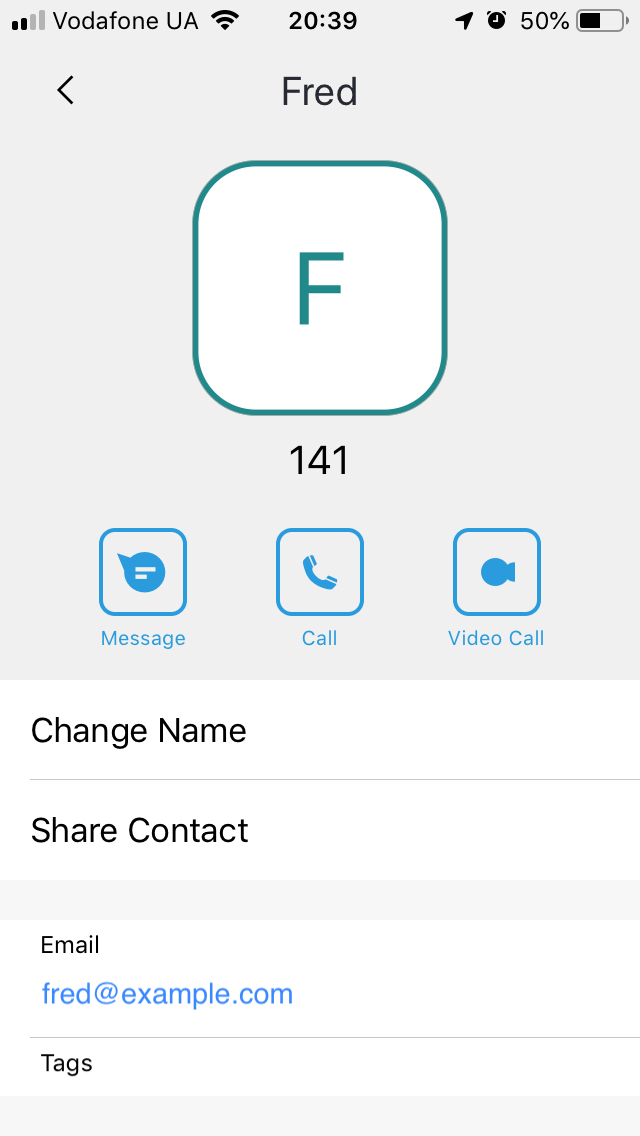Start a video call with Fred
The width and height of the screenshot is (640, 1136).
click(496, 572)
